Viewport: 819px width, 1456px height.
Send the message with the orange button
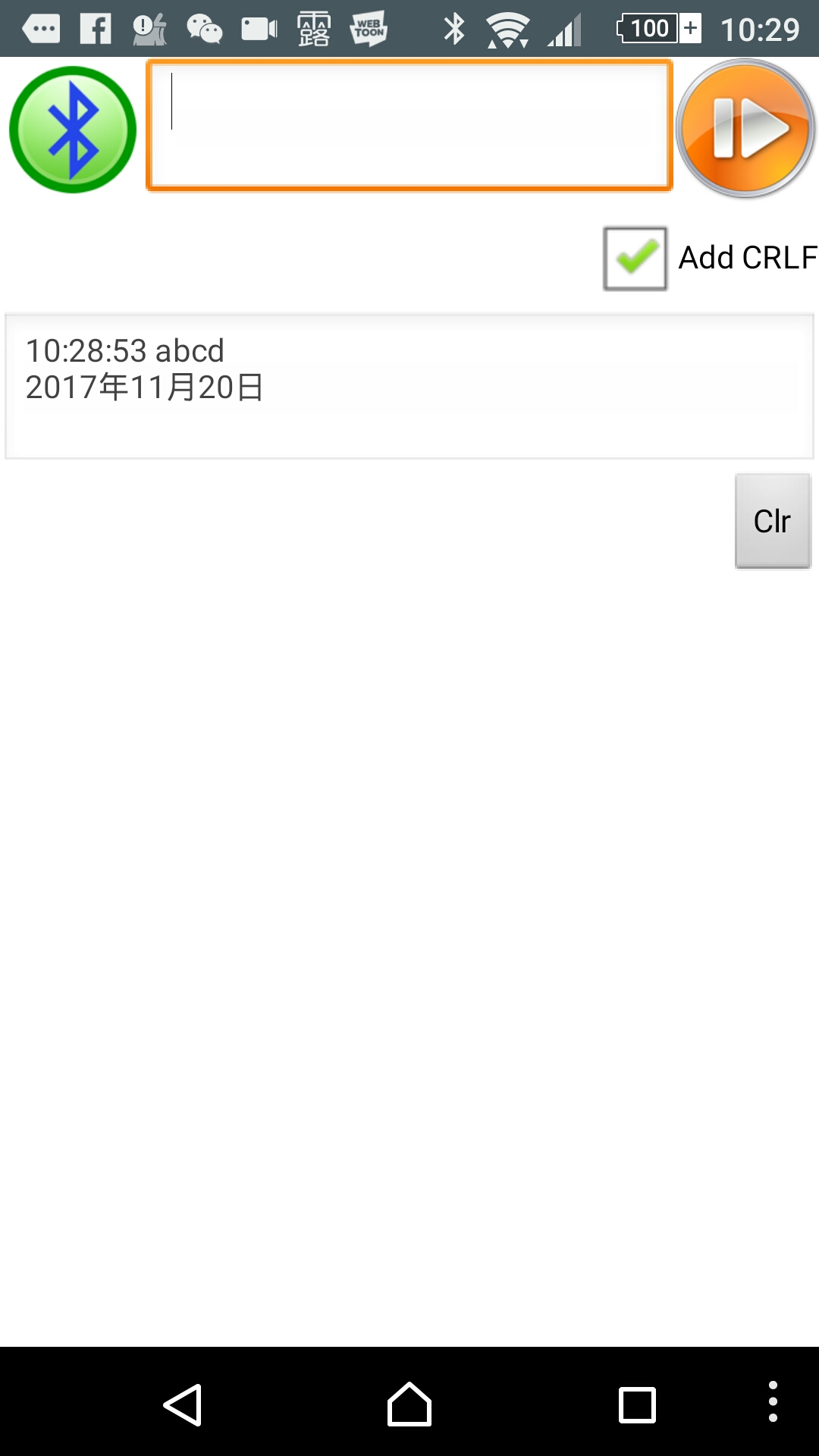coord(745,128)
